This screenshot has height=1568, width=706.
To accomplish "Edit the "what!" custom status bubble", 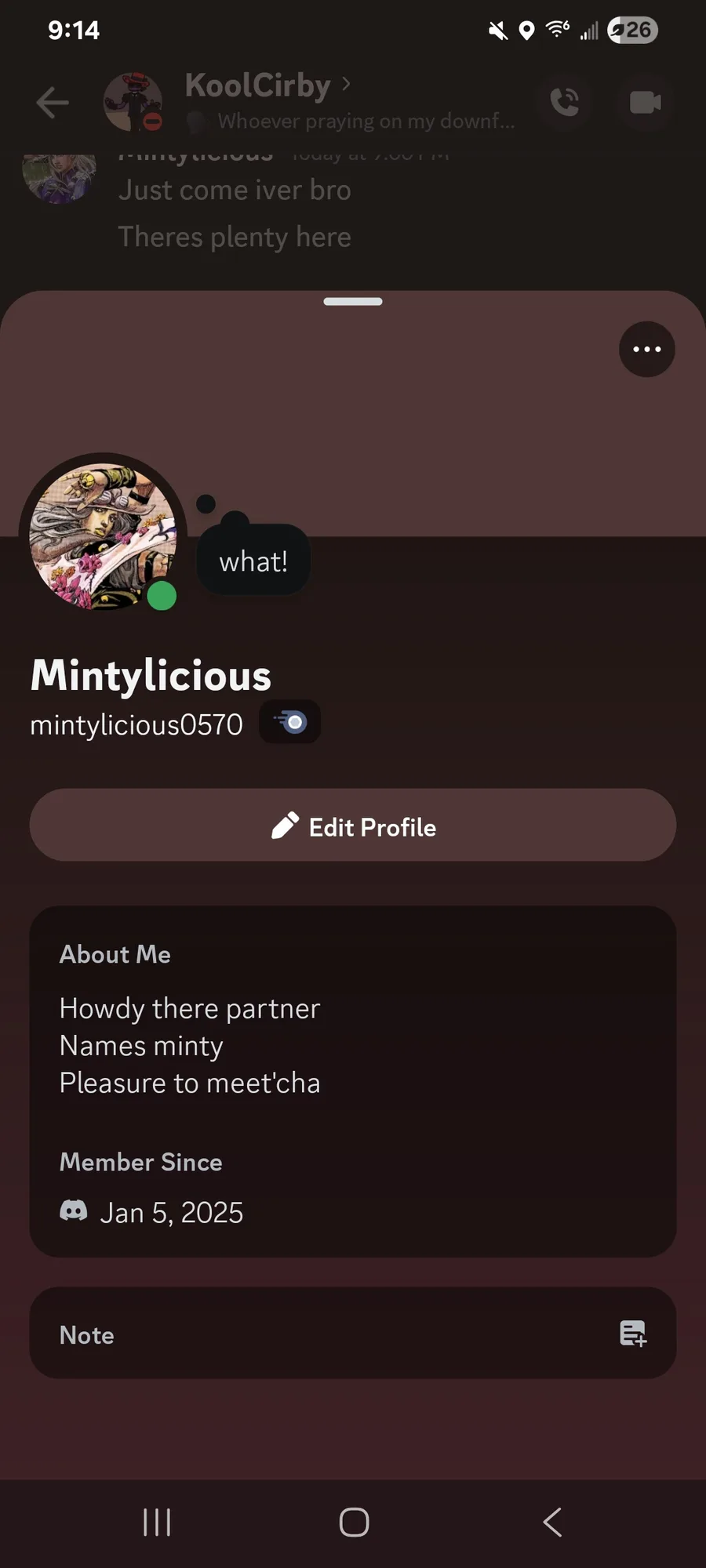I will [253, 561].
